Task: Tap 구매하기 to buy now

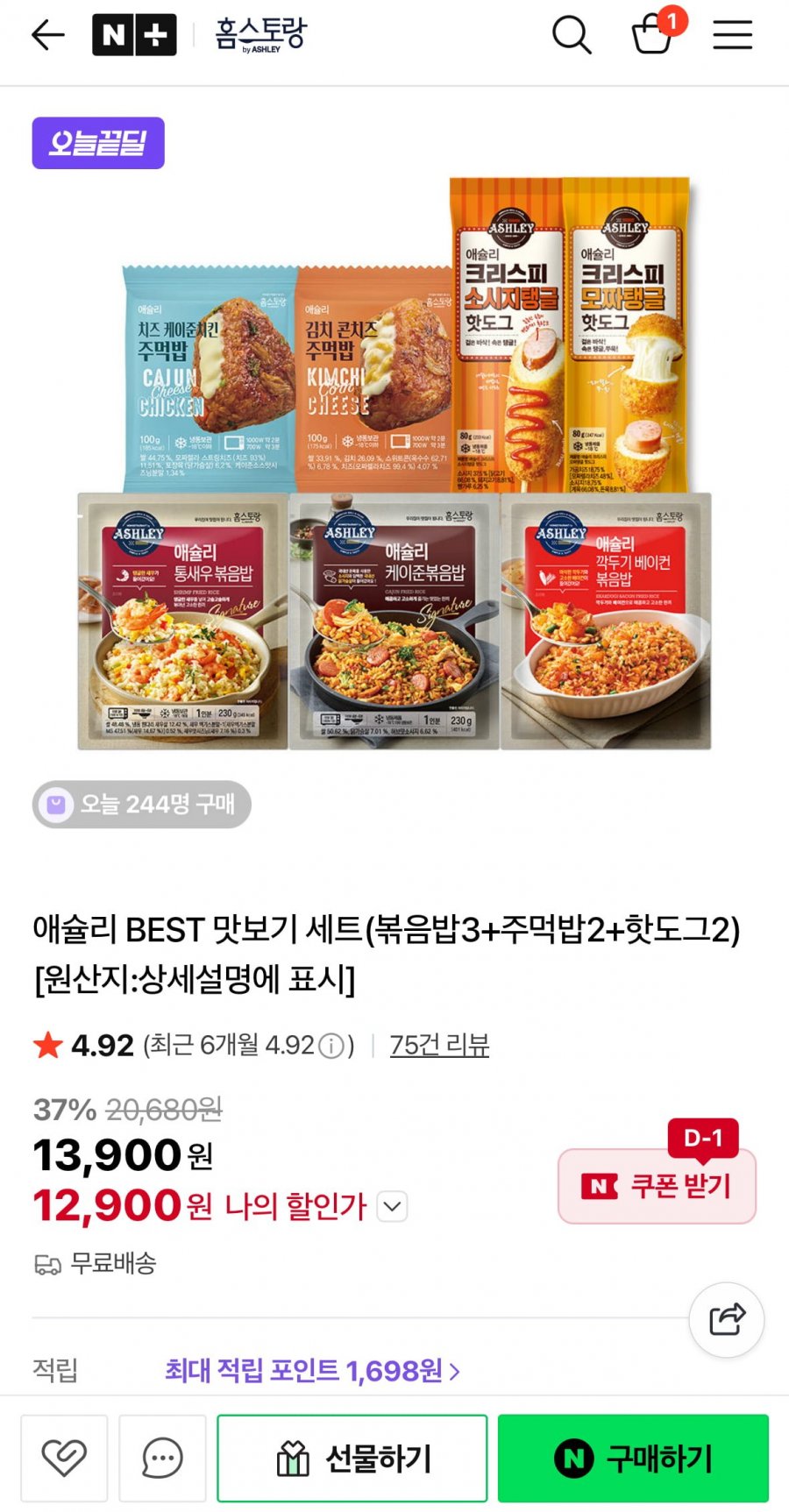Action: [x=633, y=1458]
